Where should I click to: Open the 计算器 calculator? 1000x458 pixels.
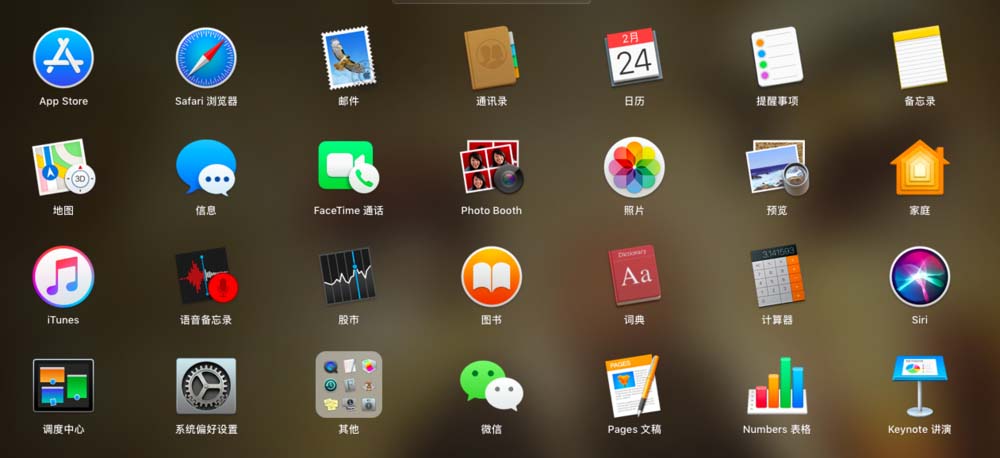(777, 276)
